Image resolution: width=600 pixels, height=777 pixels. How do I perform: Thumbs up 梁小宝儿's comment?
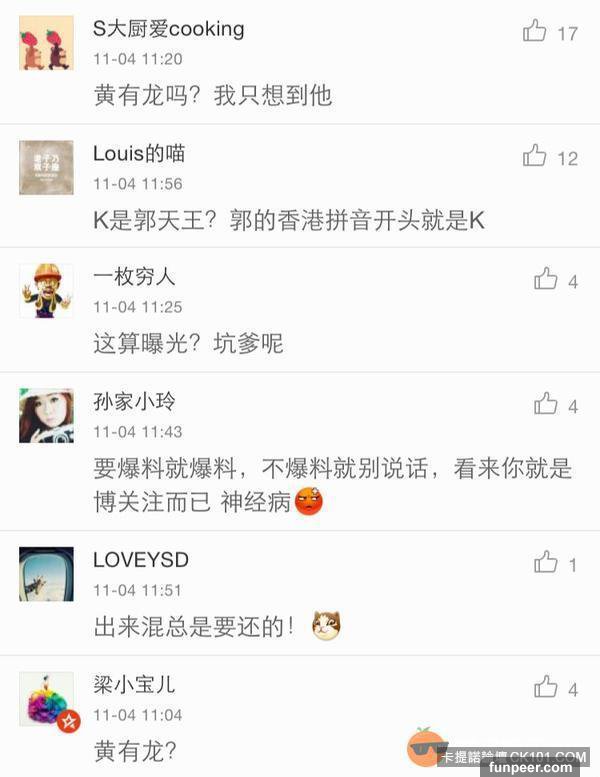(545, 687)
